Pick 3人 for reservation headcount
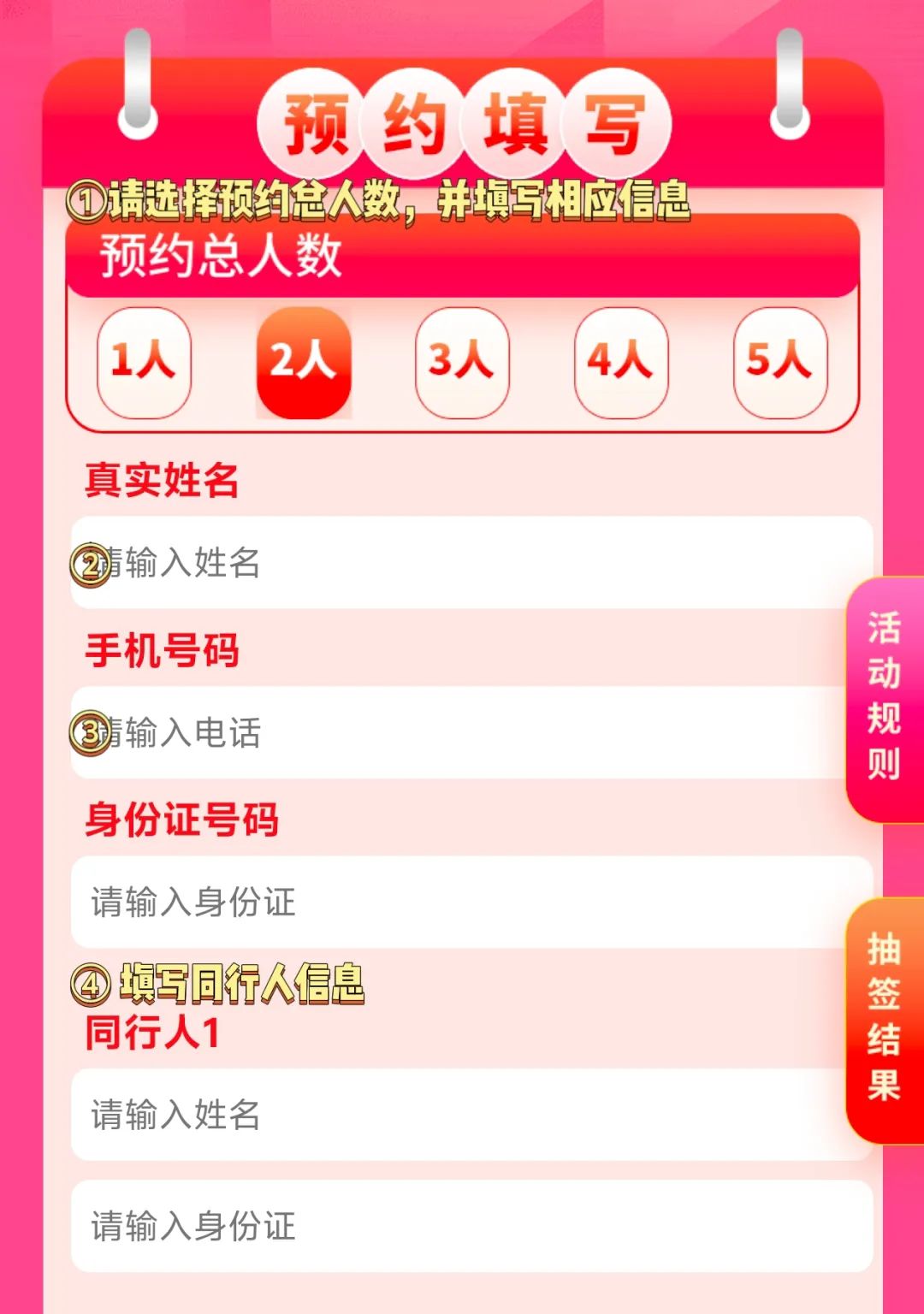This screenshot has height=1314, width=924. coord(462,362)
